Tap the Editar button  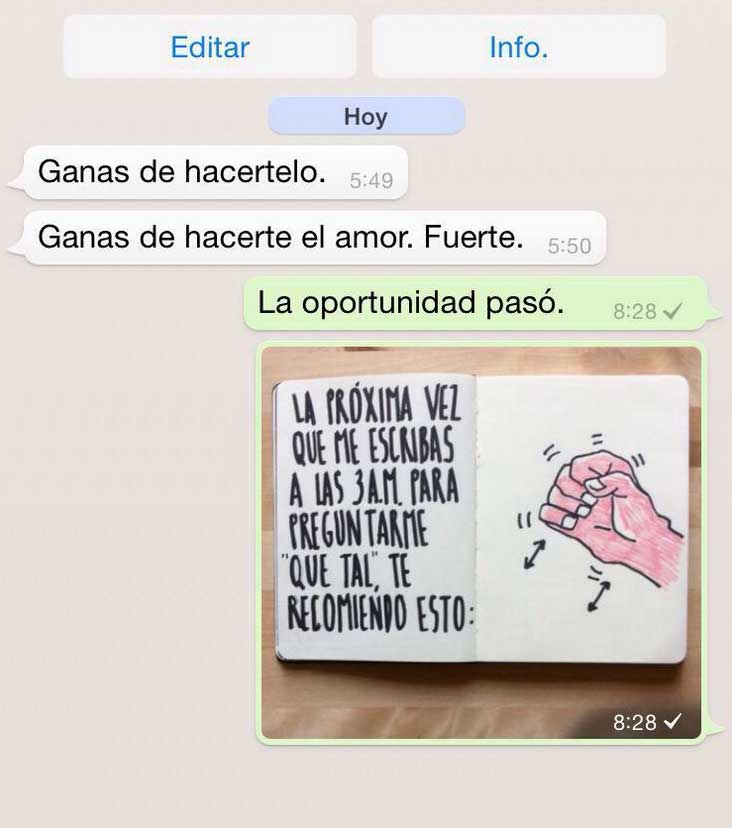tap(210, 47)
